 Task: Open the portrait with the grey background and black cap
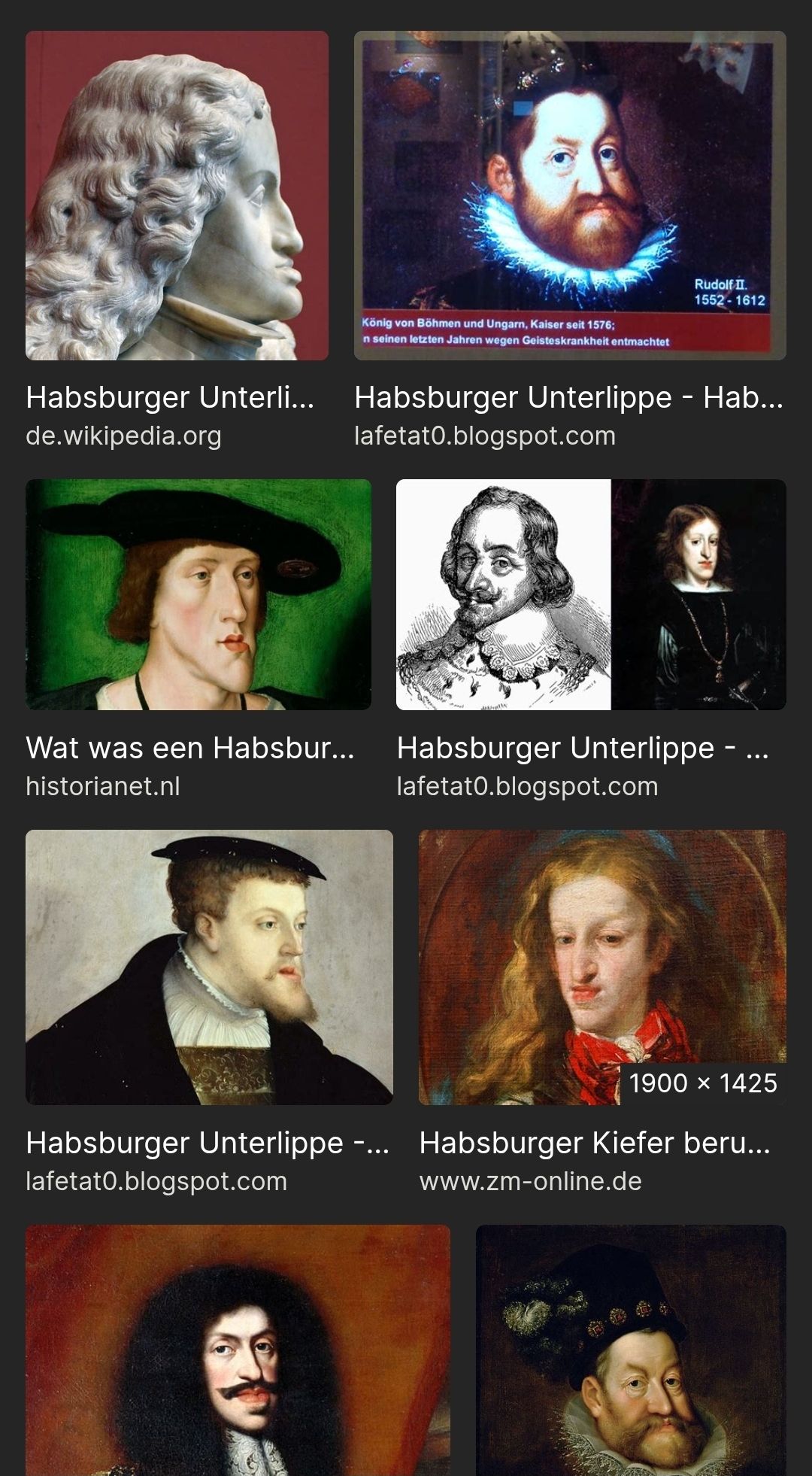[x=209, y=967]
